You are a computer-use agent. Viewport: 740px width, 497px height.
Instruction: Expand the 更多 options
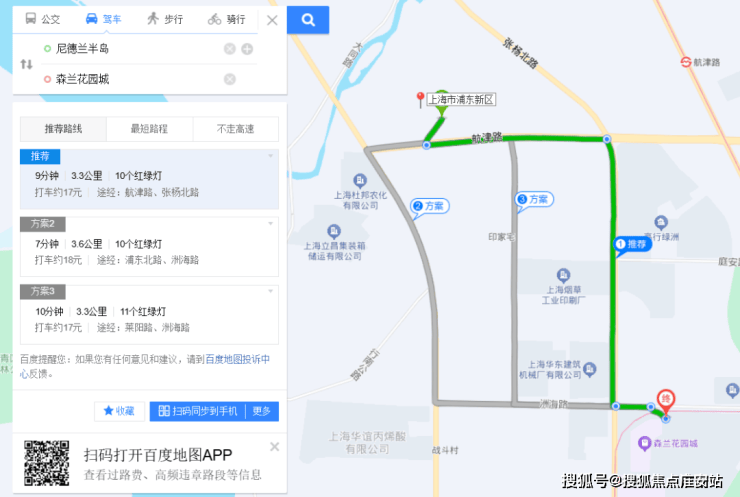click(262, 411)
